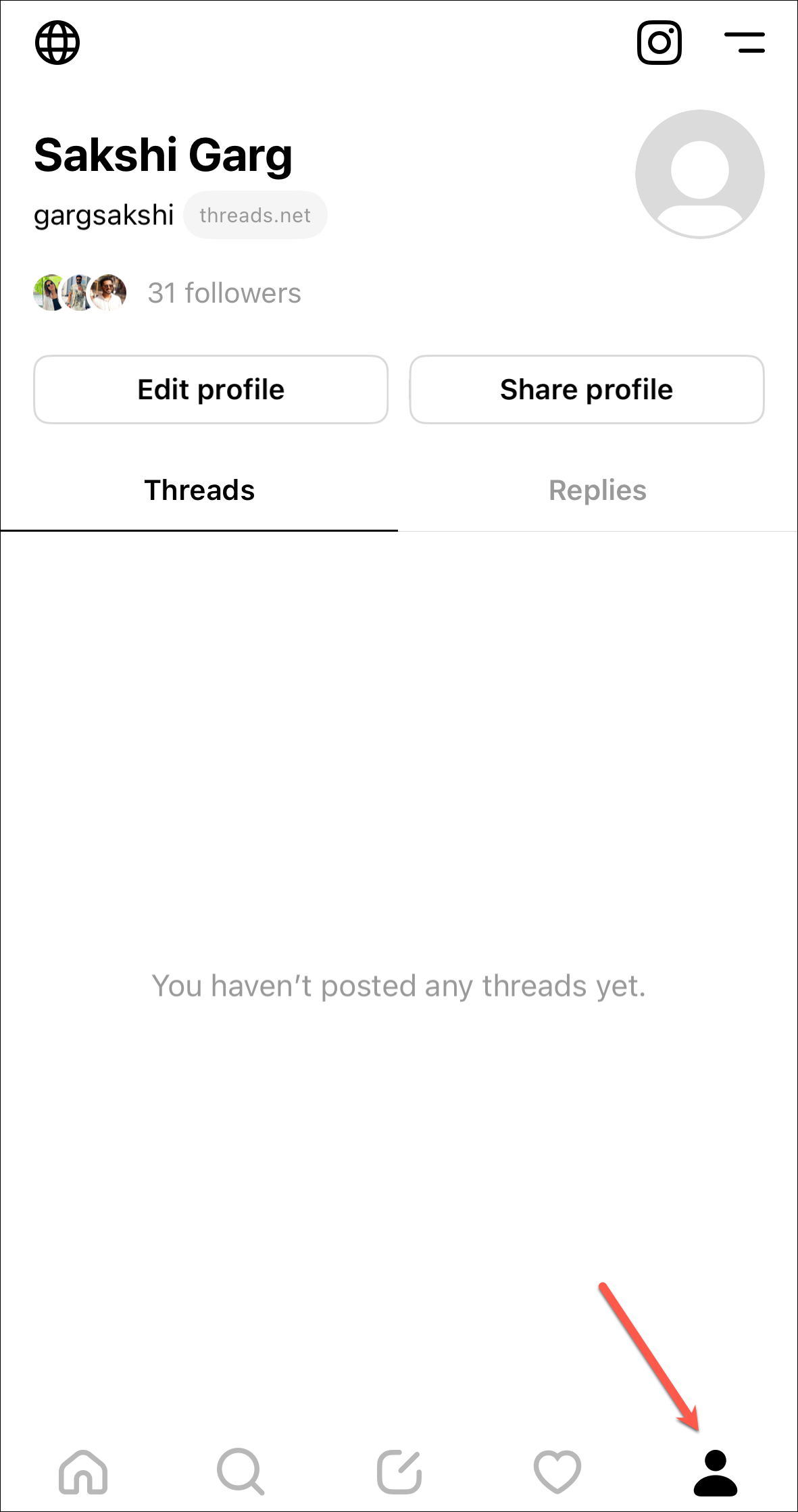Switch to the Replies tab

(597, 490)
